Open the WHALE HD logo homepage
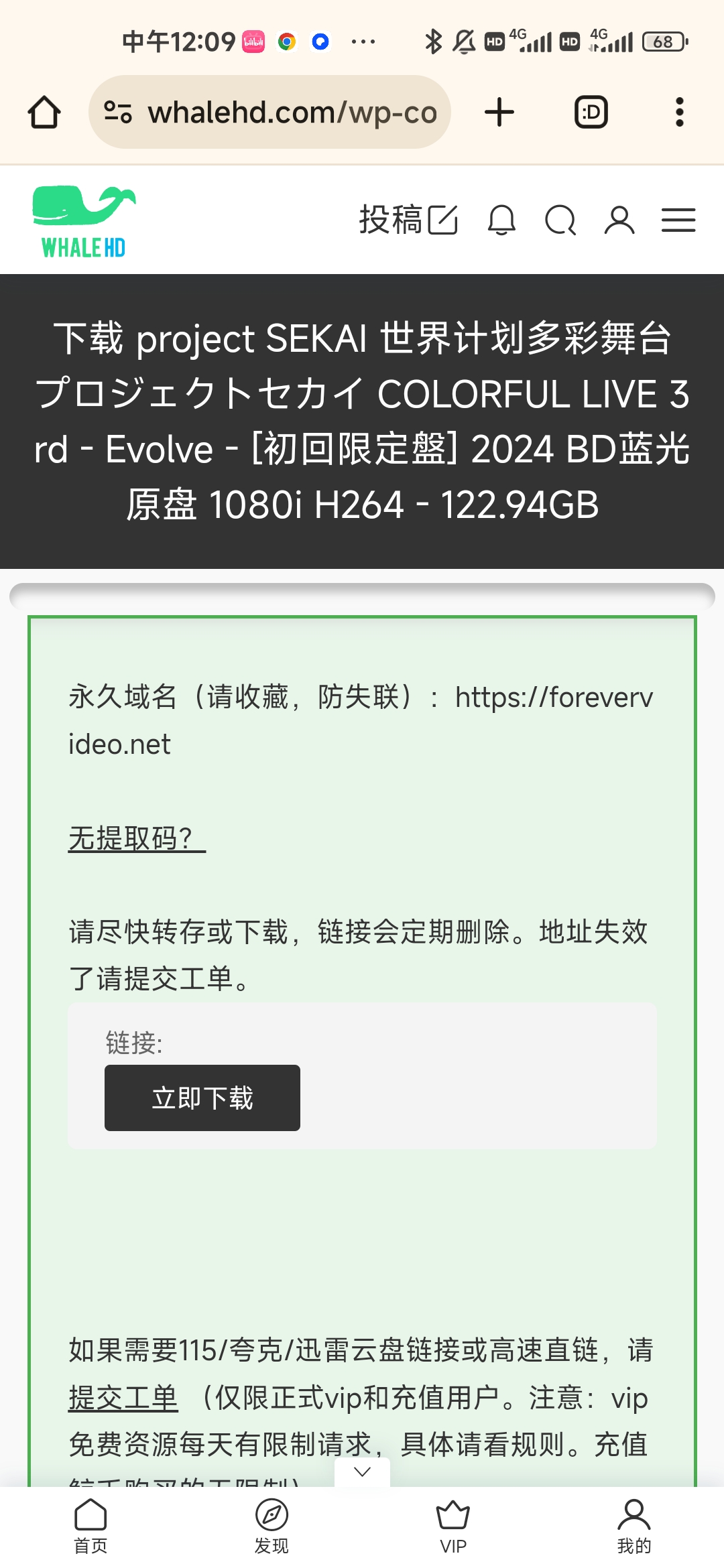 pyautogui.click(x=84, y=221)
